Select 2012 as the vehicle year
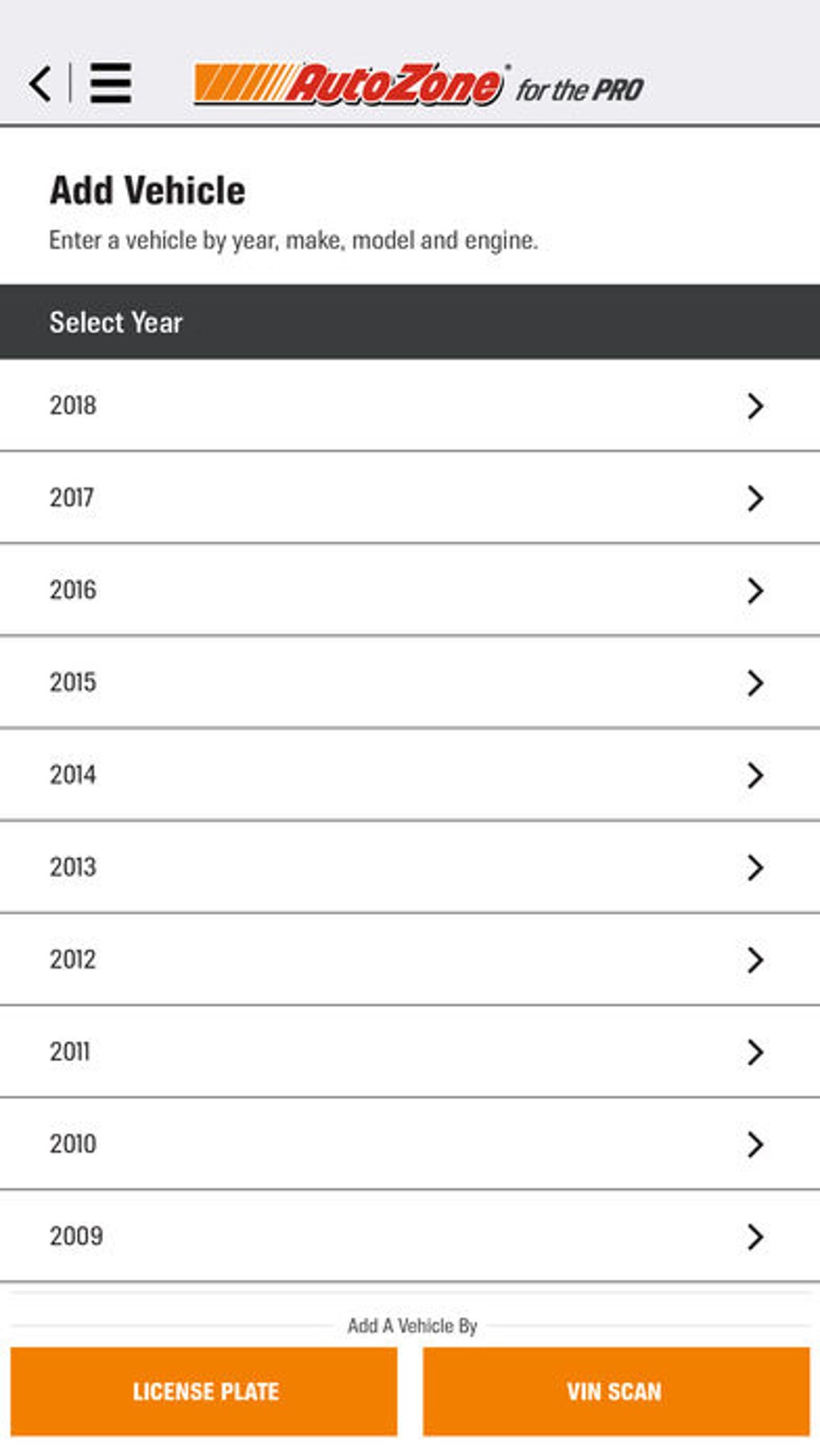 tap(410, 960)
